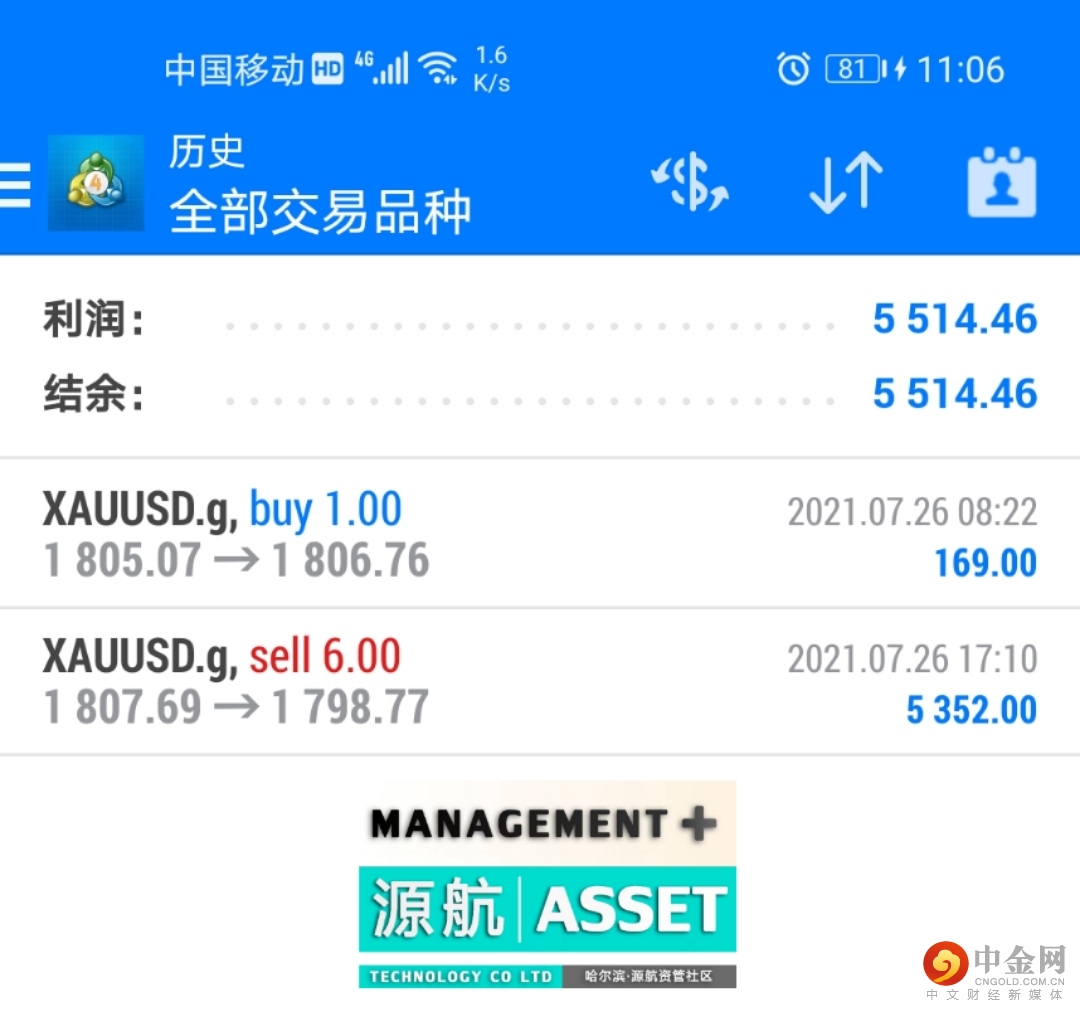
Task: Open the XAUUSD.g sell 6.00 trade
Action: pyautogui.click(x=540, y=682)
